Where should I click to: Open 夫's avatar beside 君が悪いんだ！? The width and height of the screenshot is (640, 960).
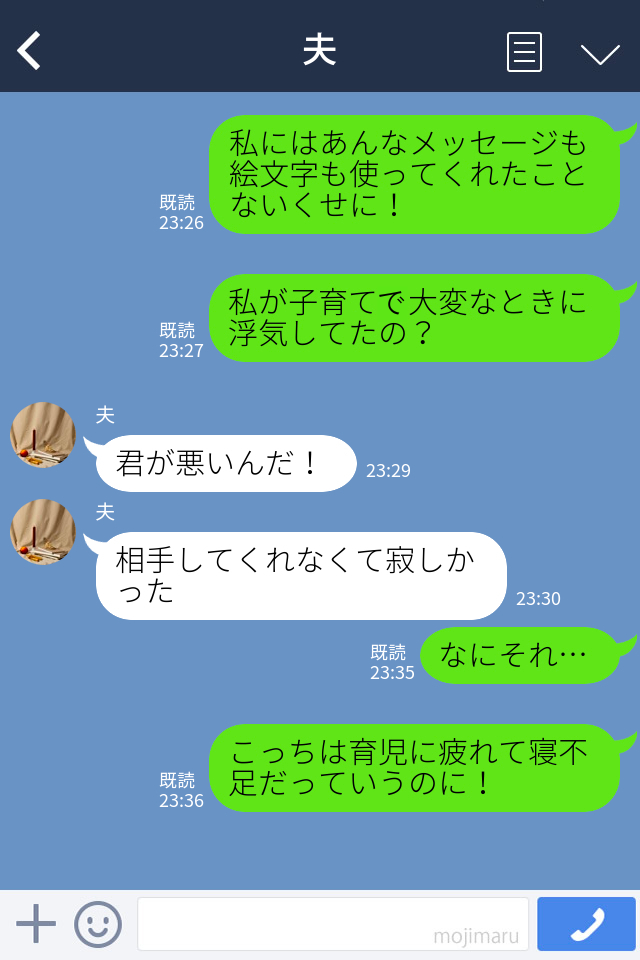[43, 435]
